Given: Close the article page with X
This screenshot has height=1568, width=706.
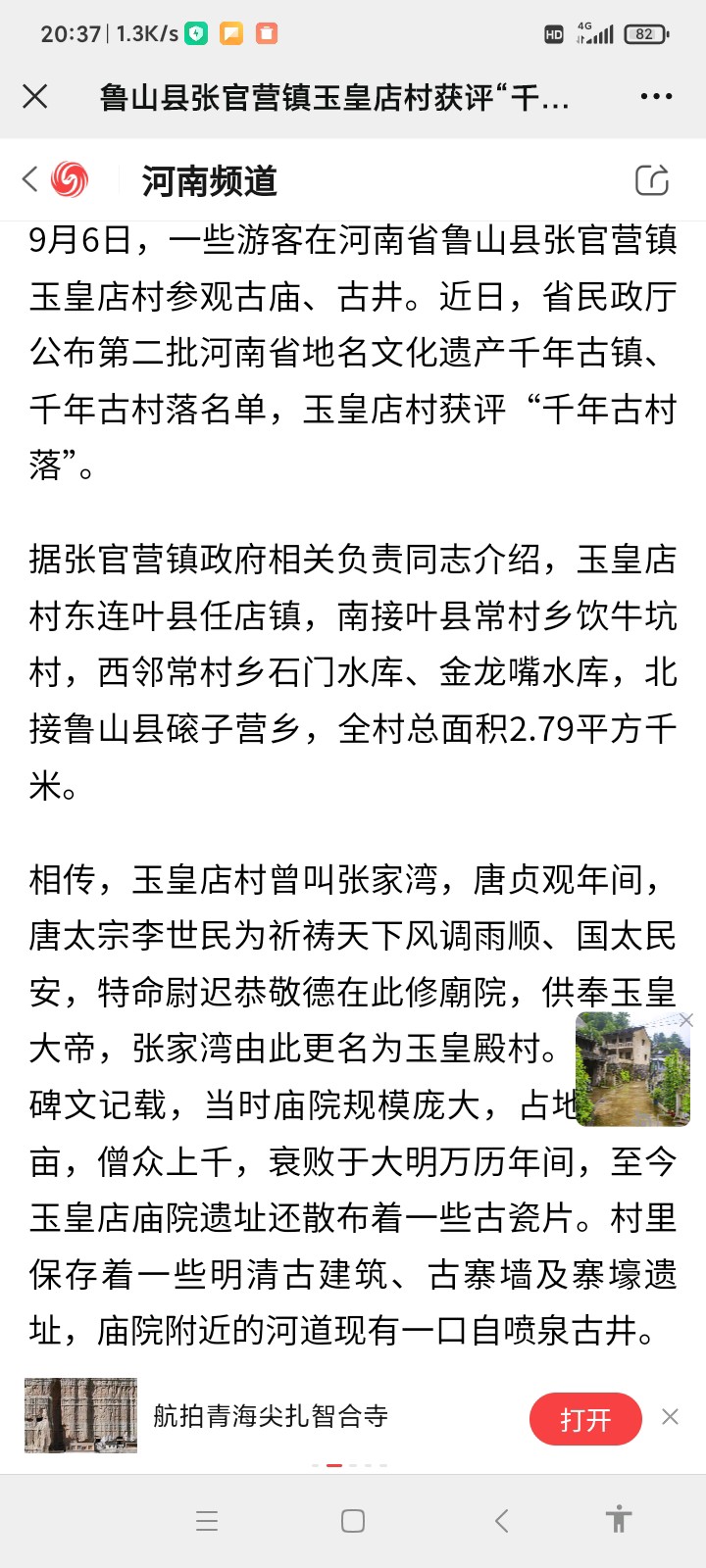Looking at the screenshot, I should click(35, 96).
